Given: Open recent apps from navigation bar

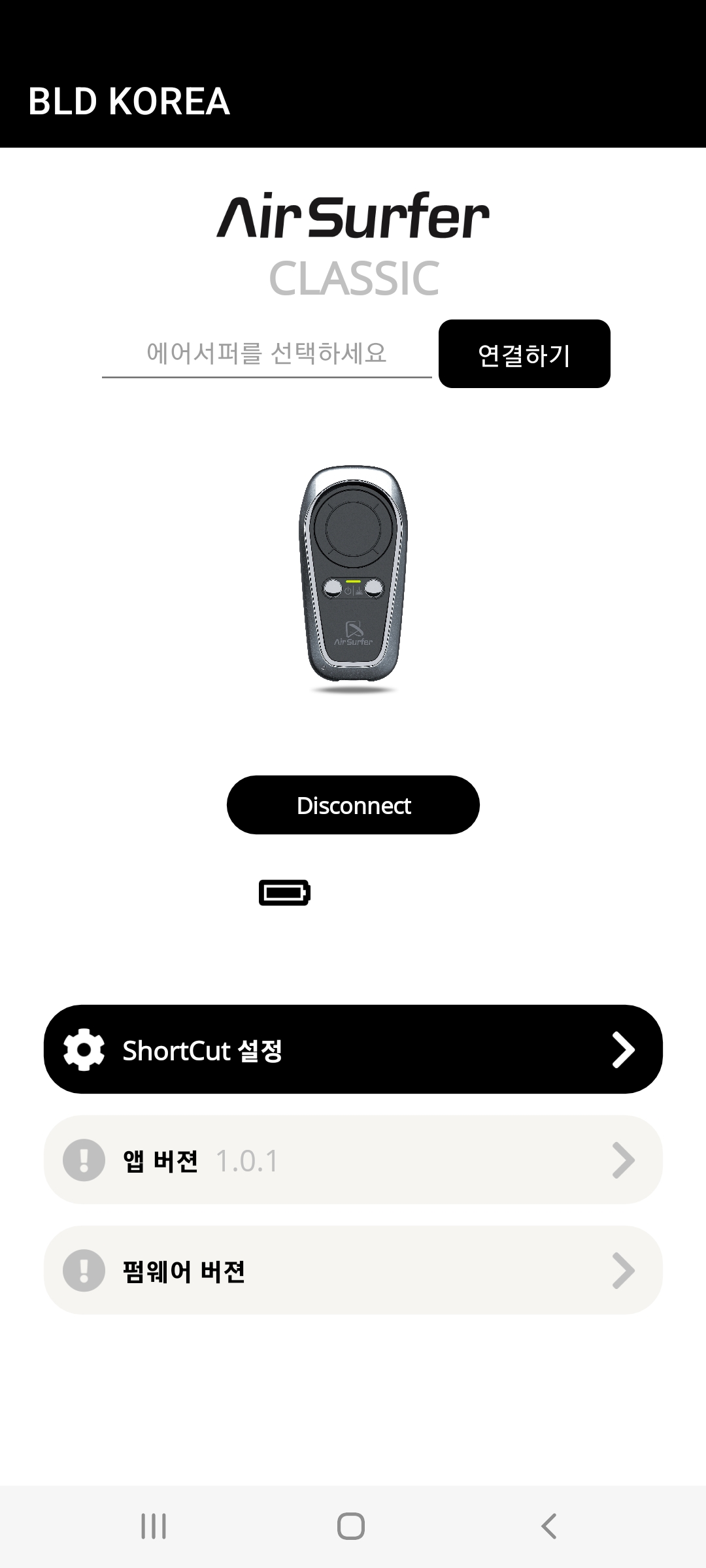Looking at the screenshot, I should pyautogui.click(x=154, y=1526).
